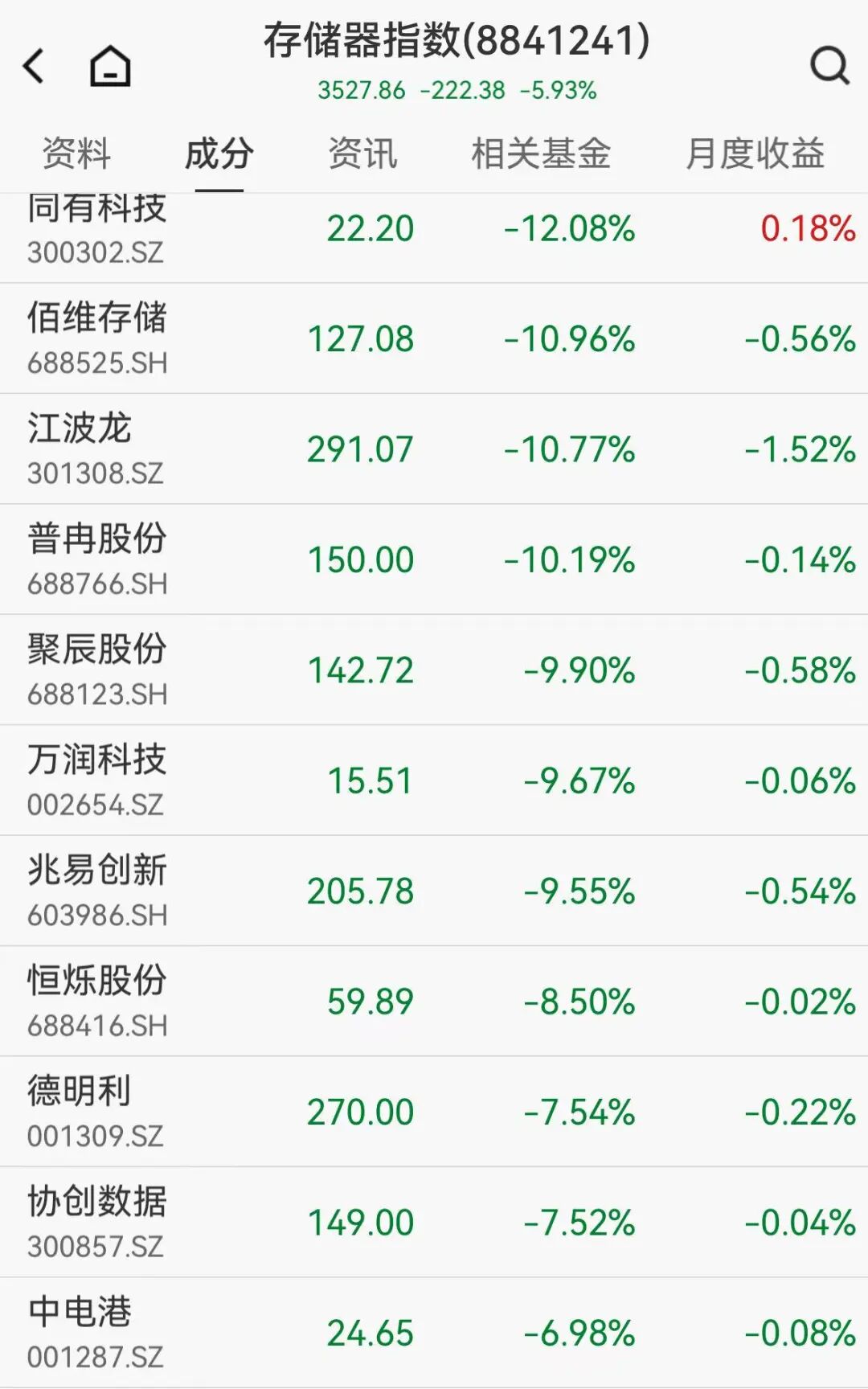Switch to the 资料 tab
Screen dimensions: 868x1389
coord(76,154)
